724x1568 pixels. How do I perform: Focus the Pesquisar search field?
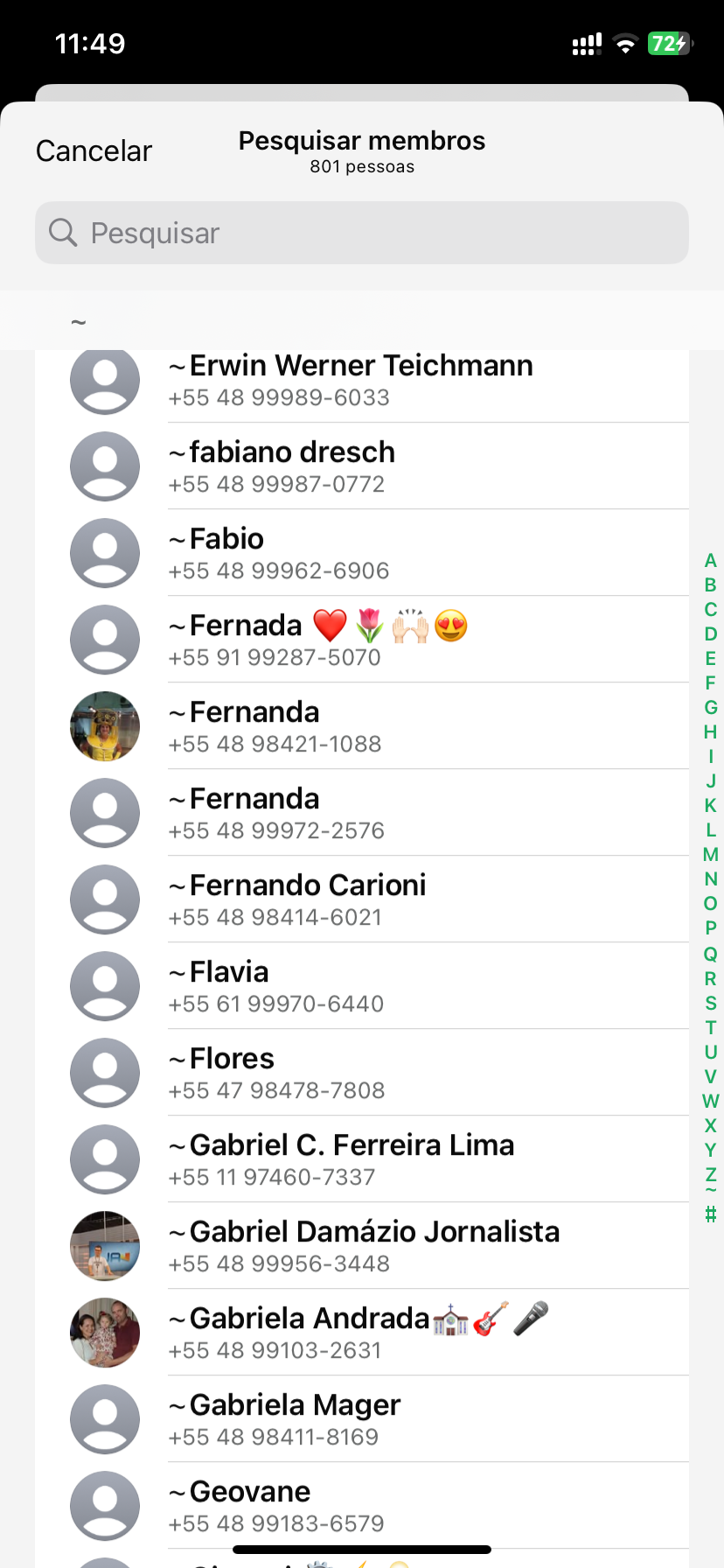click(362, 233)
